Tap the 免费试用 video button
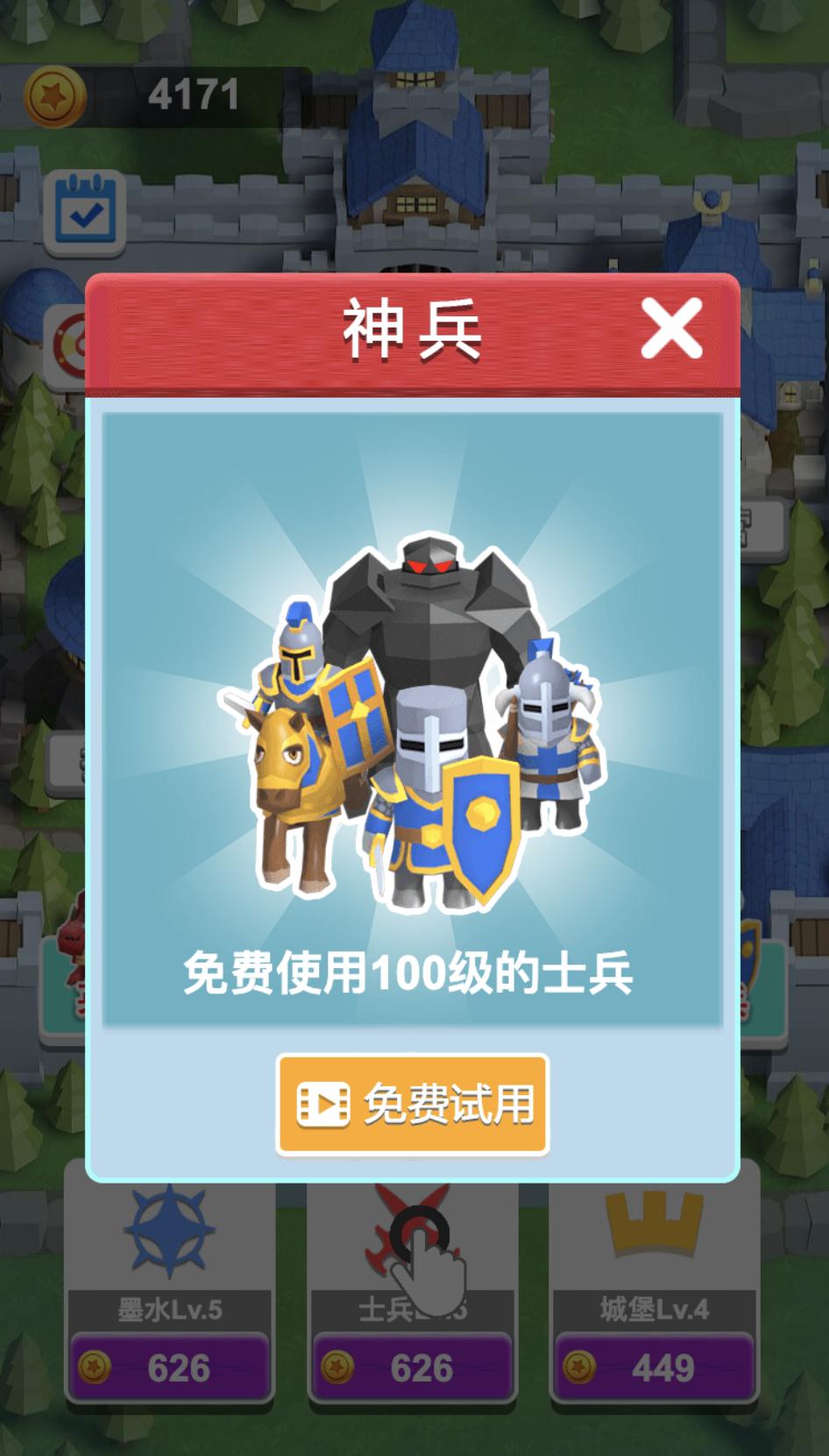829x1456 pixels. pos(413,1104)
